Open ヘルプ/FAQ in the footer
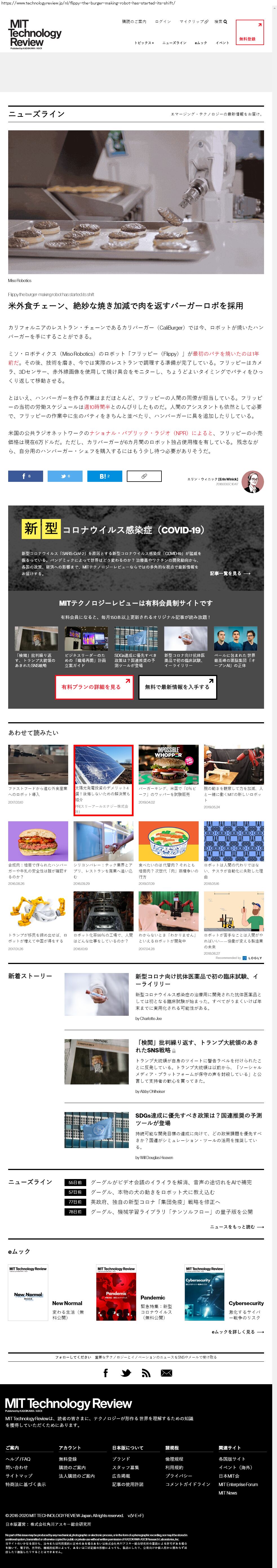The height and width of the screenshot is (1568, 277). (18, 1459)
